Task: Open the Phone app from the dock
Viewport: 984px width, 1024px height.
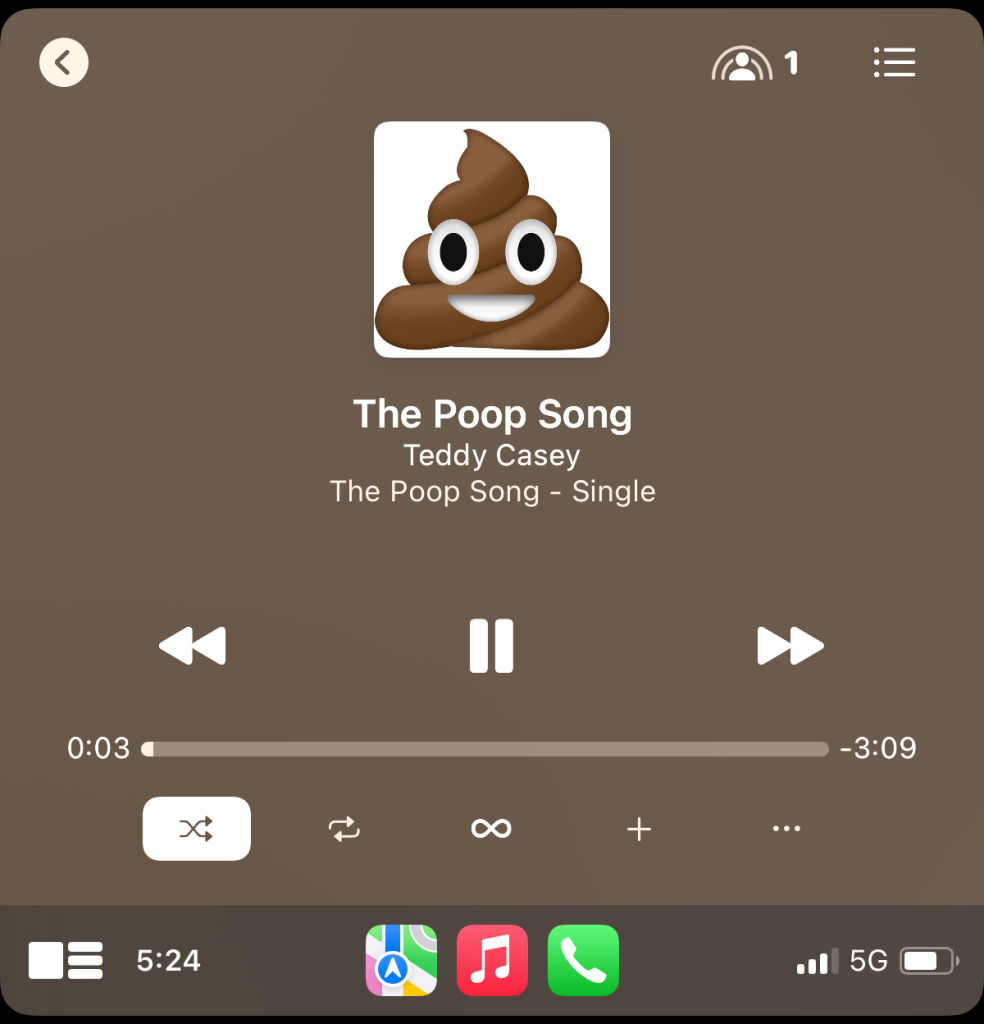Action: pos(583,961)
